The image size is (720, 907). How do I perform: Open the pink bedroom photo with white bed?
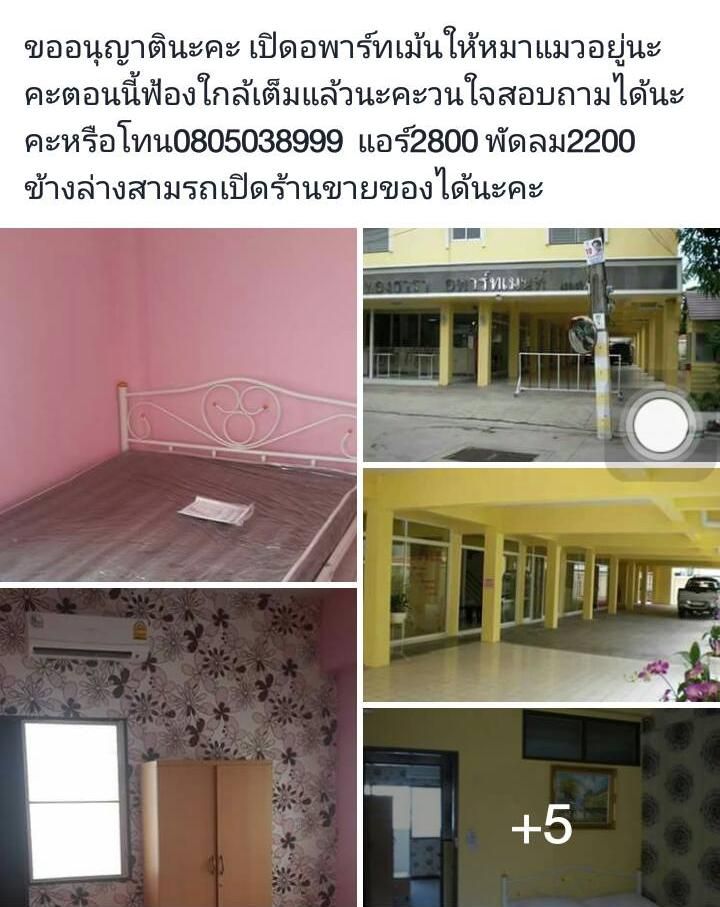[178, 405]
